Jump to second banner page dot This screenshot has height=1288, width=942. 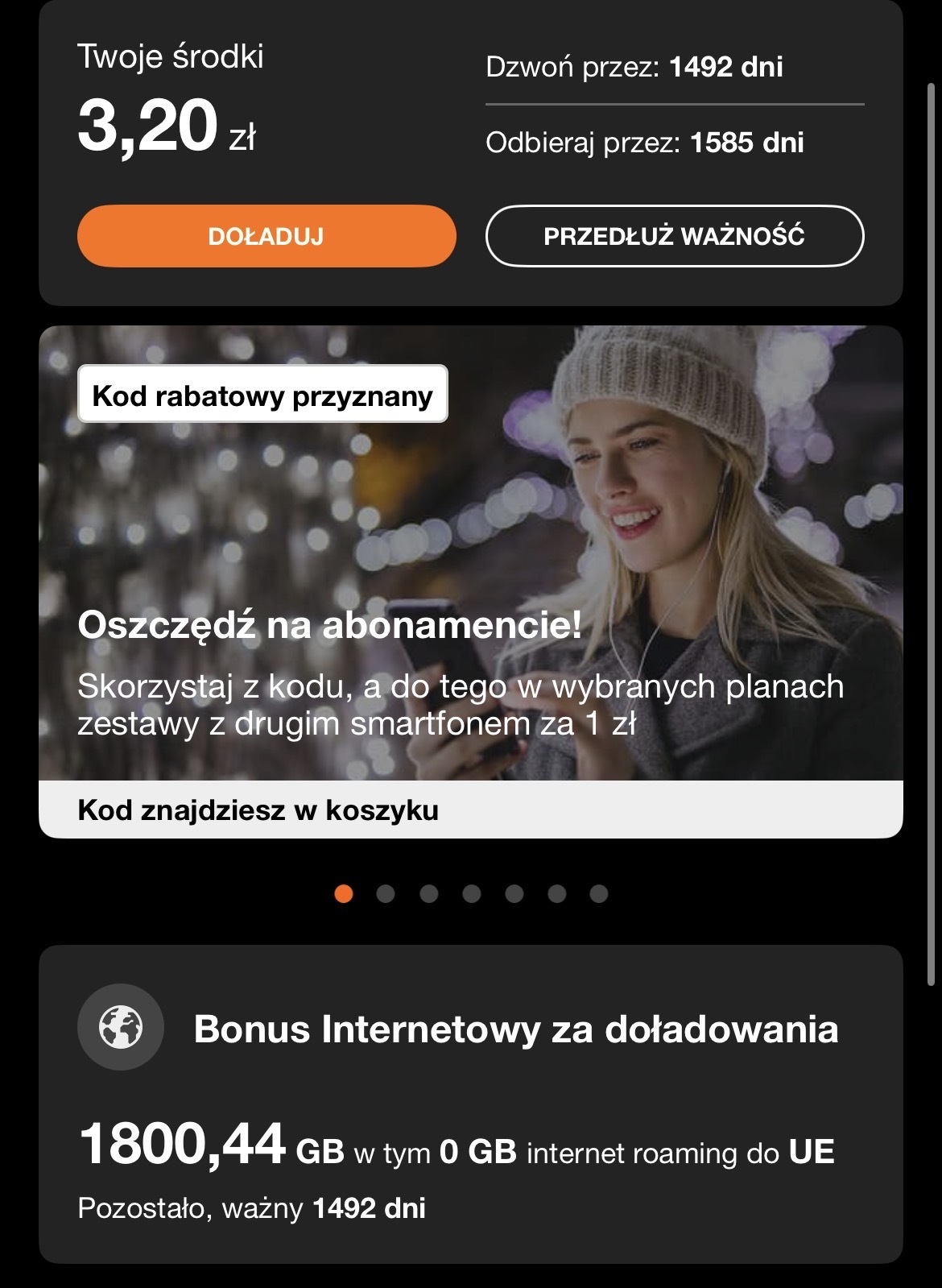pos(386,893)
